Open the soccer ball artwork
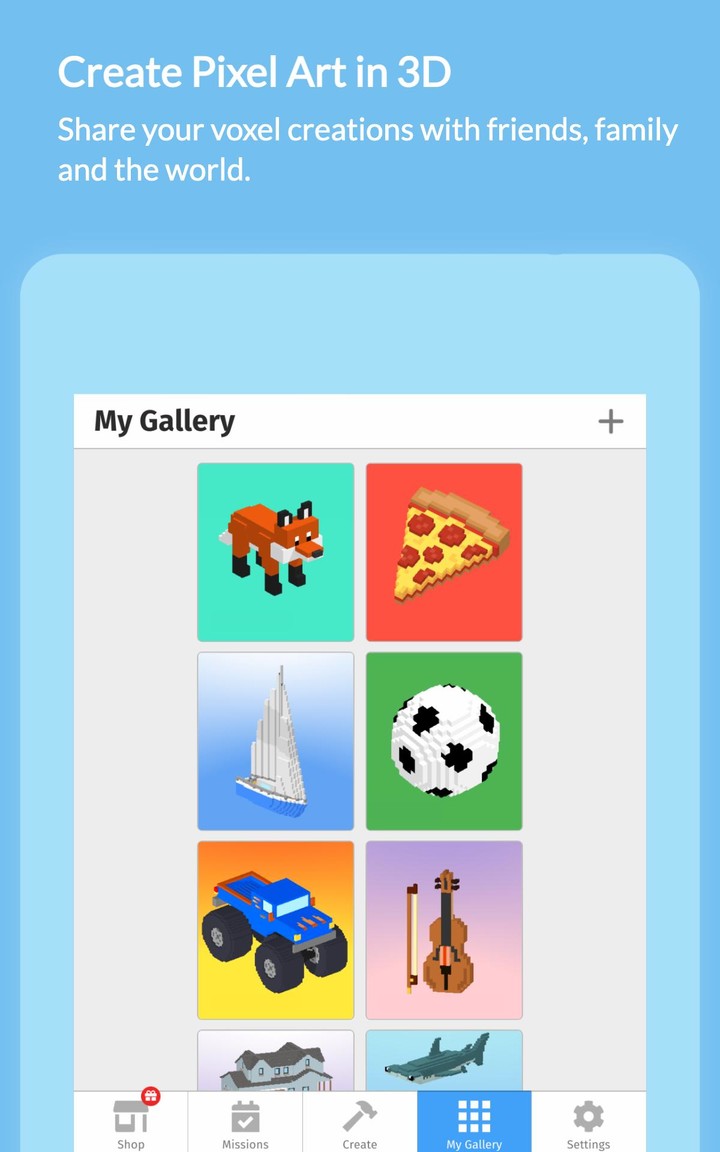Image resolution: width=720 pixels, height=1152 pixels. point(443,740)
